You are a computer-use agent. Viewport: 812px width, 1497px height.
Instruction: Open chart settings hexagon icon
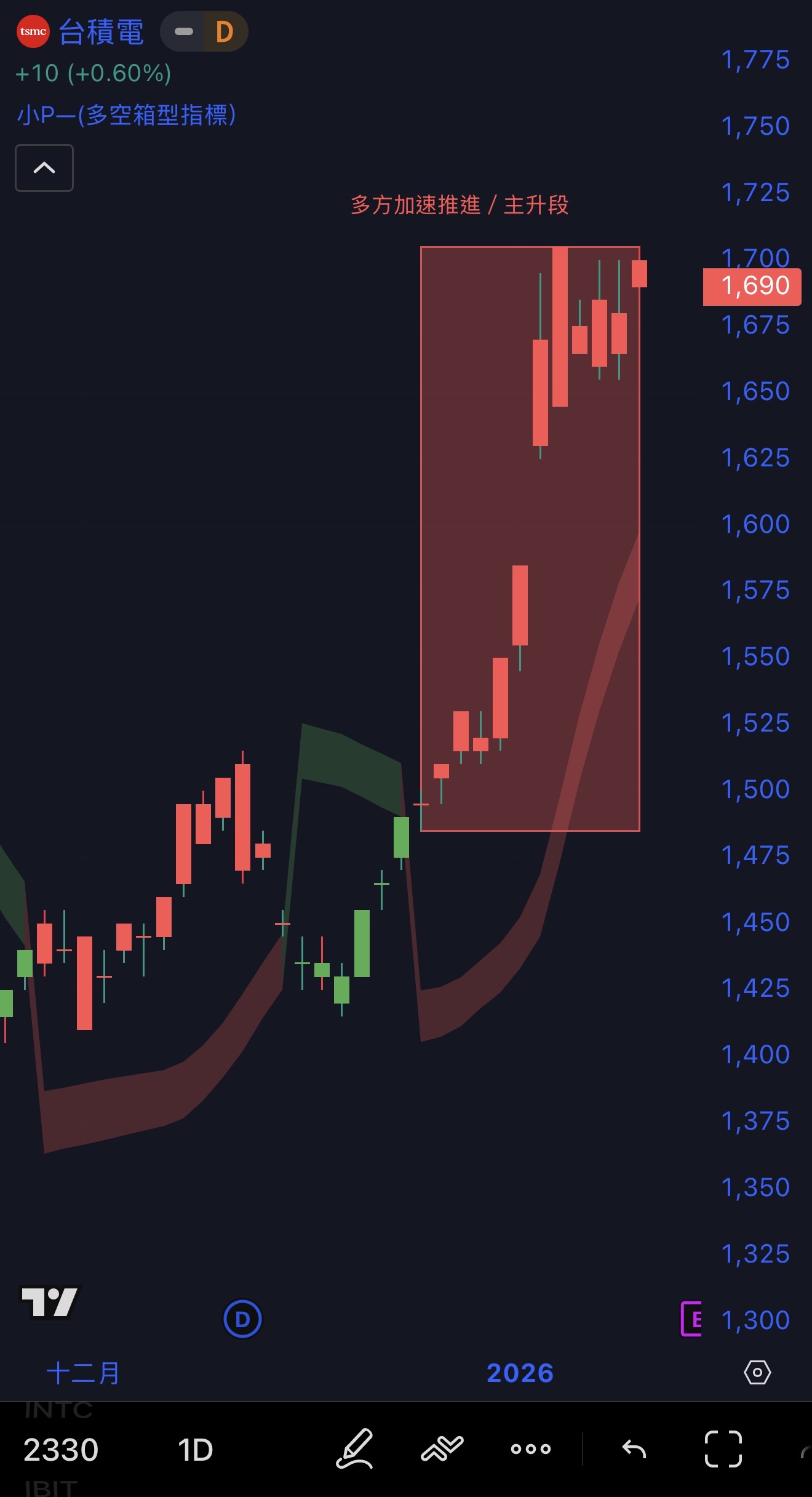tap(757, 1372)
